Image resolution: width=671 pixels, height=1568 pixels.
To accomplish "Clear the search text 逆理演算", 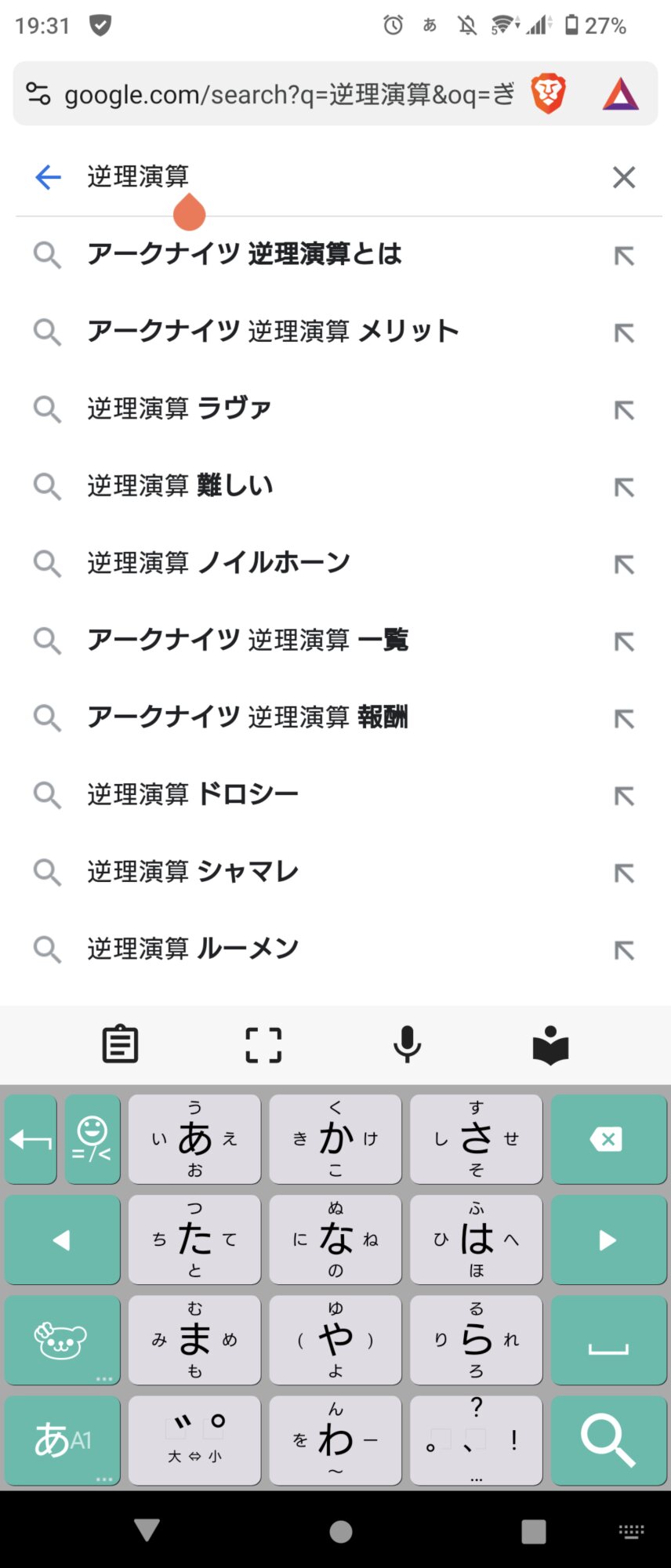I will [x=623, y=177].
